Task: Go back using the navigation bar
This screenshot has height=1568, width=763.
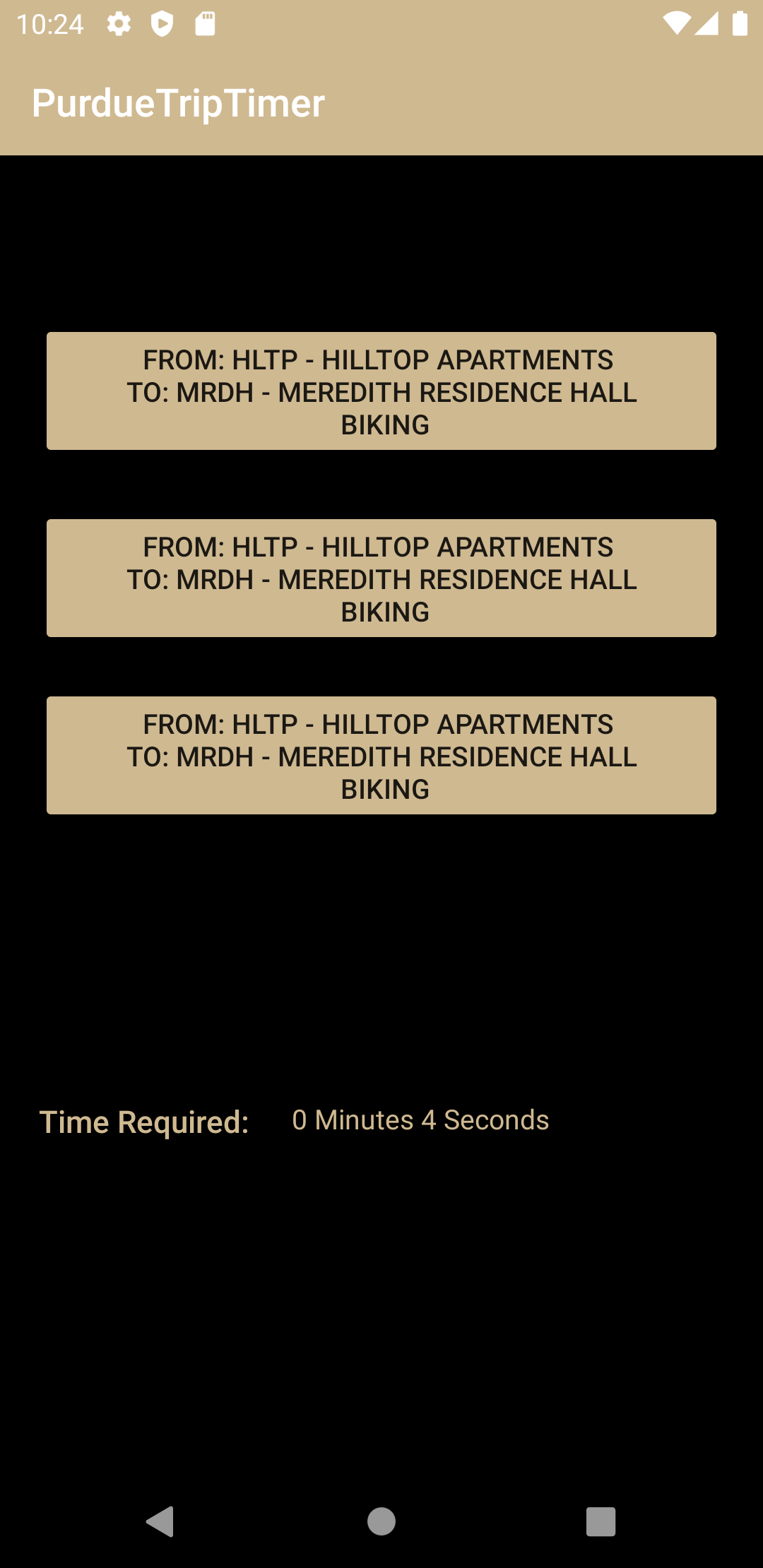Action: pos(160,1521)
